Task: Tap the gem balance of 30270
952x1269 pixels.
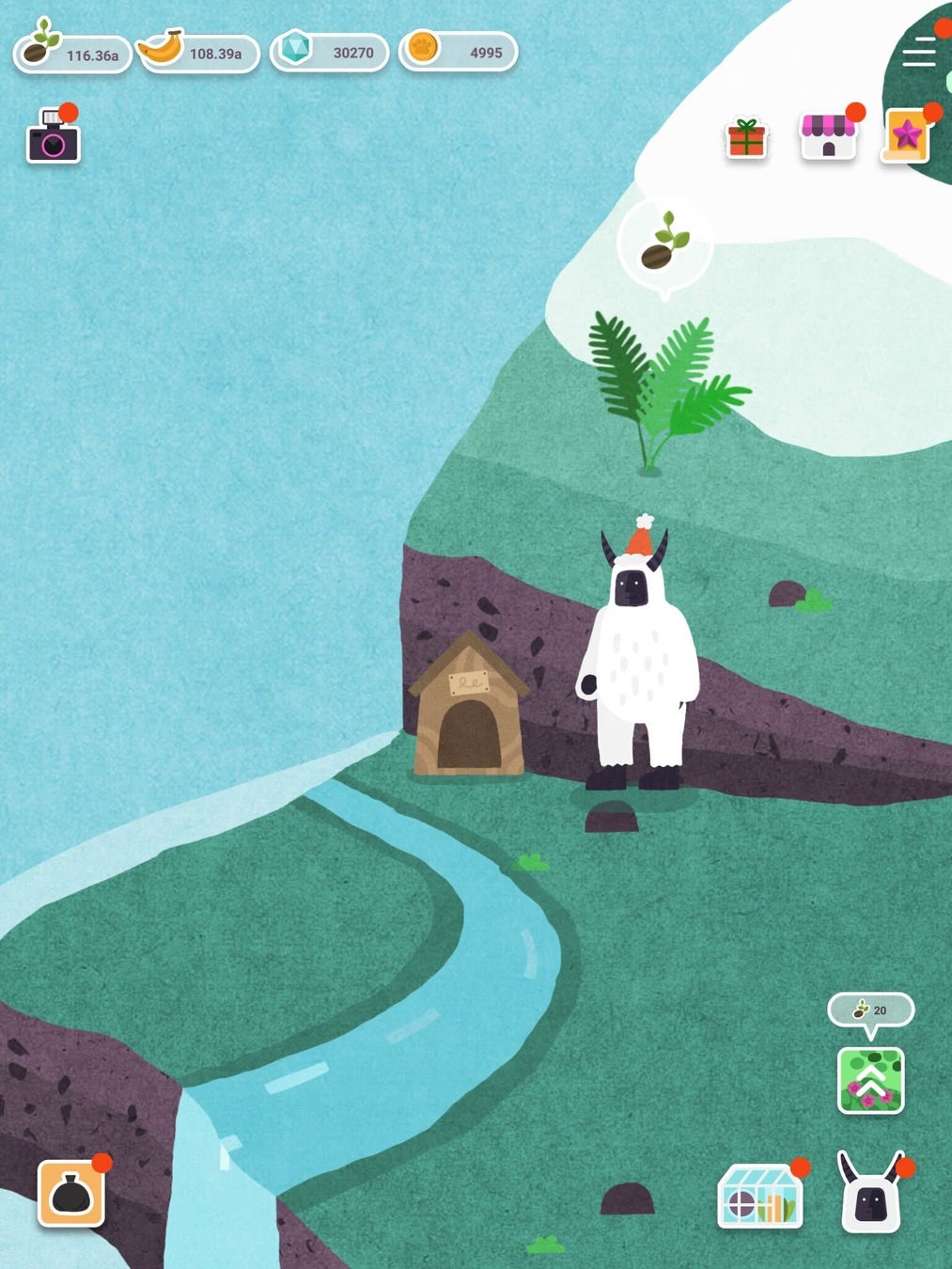Action: point(329,53)
